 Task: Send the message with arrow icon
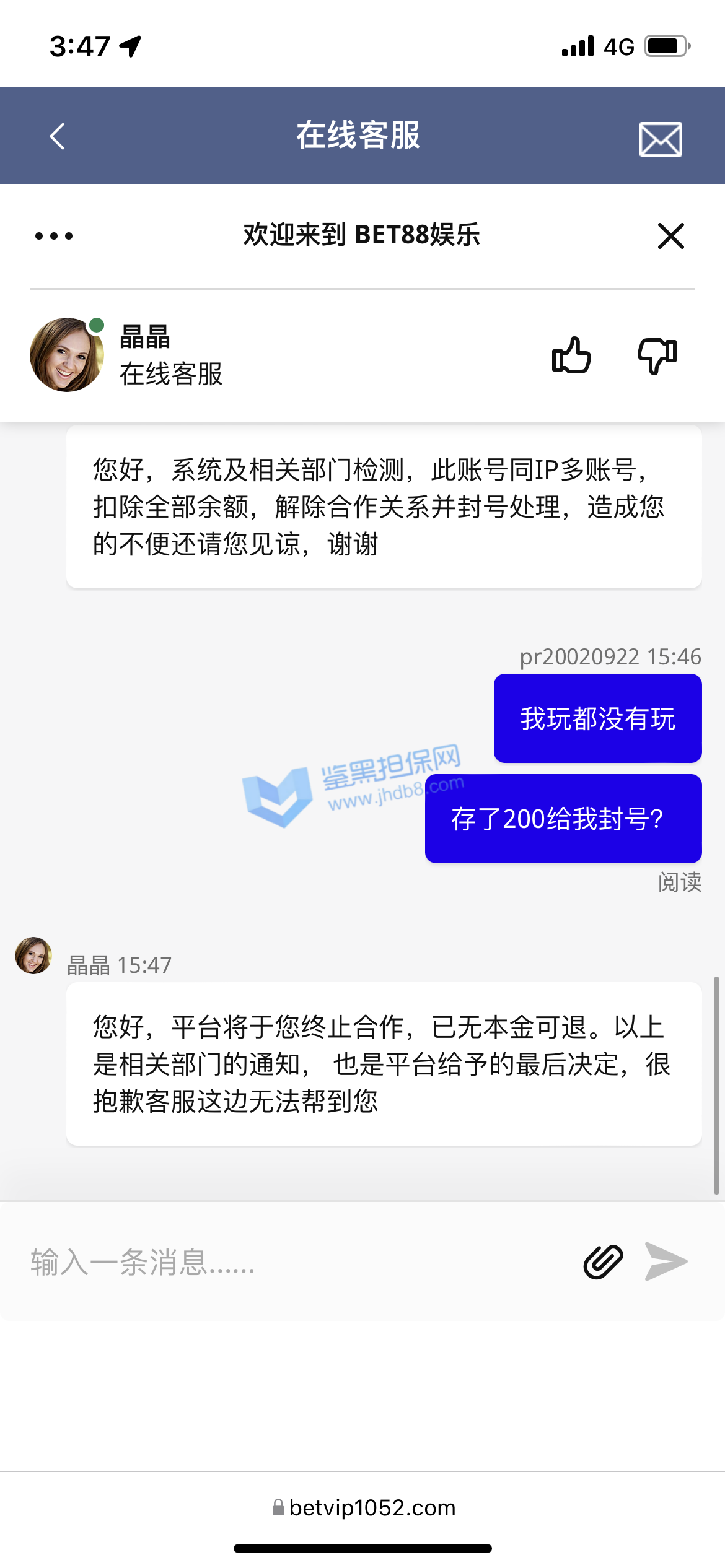coord(666,1262)
